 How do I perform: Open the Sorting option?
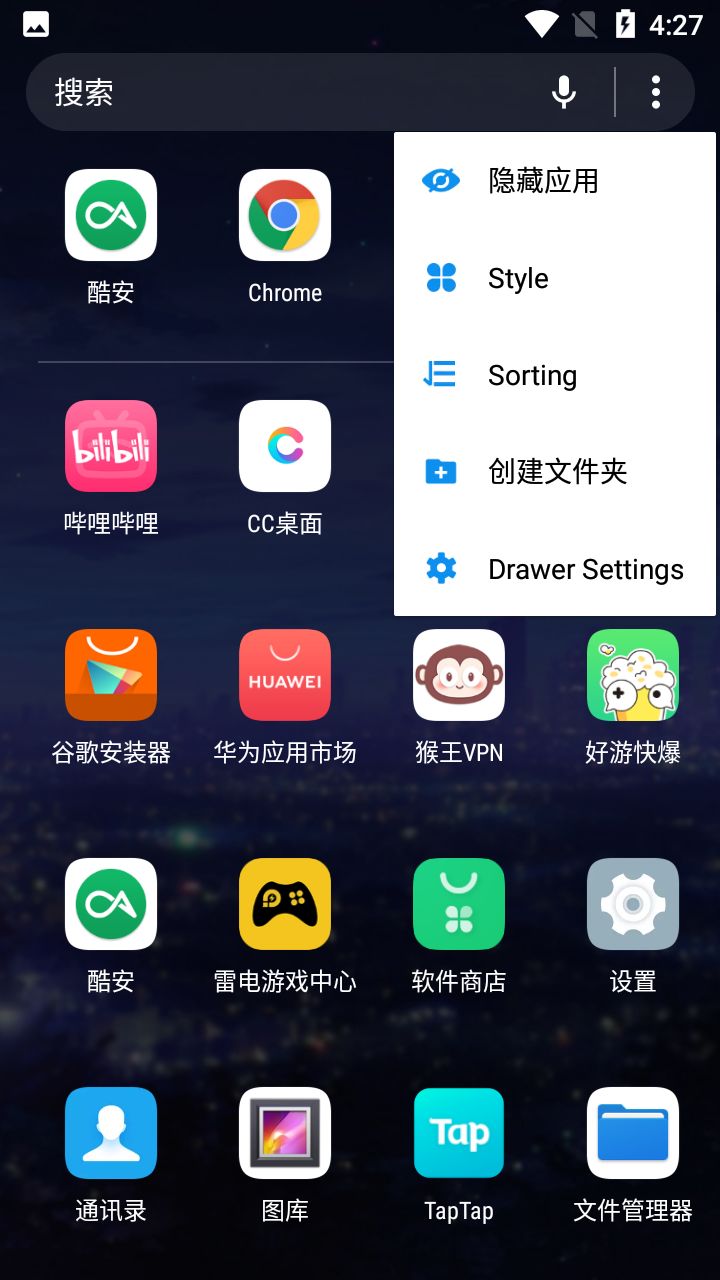pyautogui.click(x=555, y=375)
